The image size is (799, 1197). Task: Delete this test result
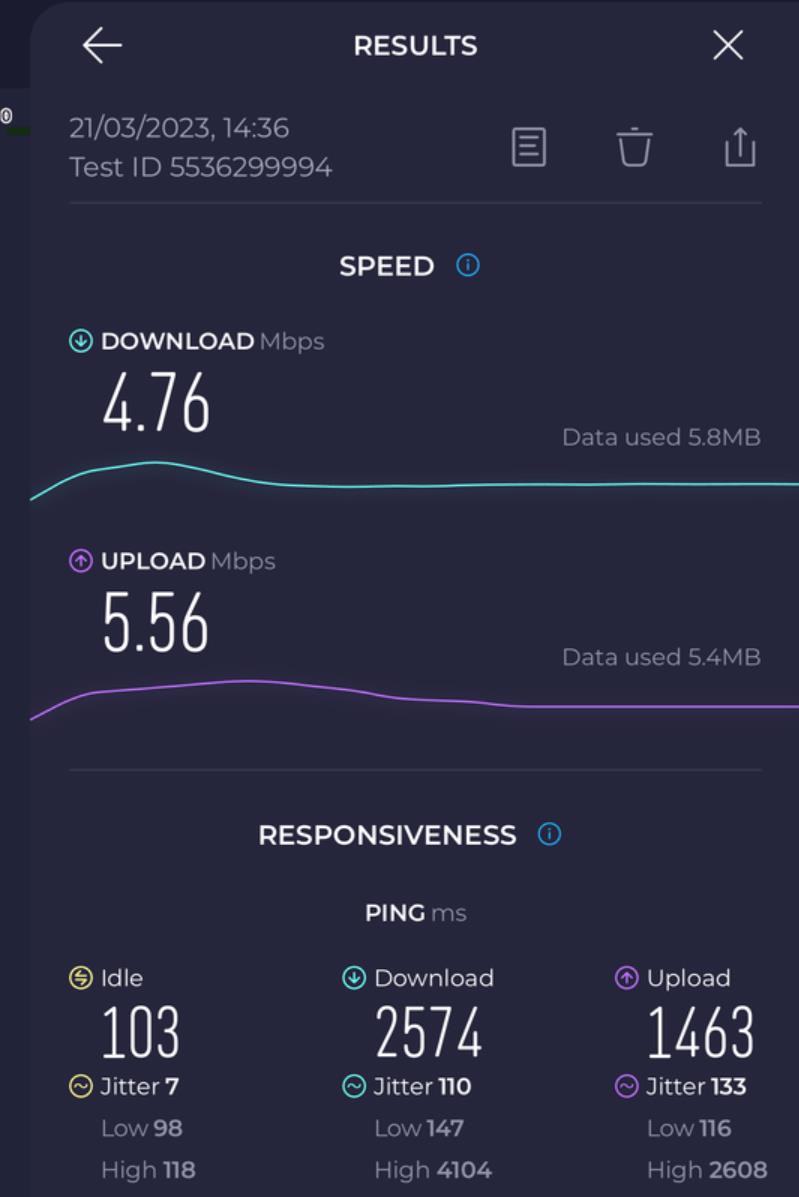(x=634, y=148)
